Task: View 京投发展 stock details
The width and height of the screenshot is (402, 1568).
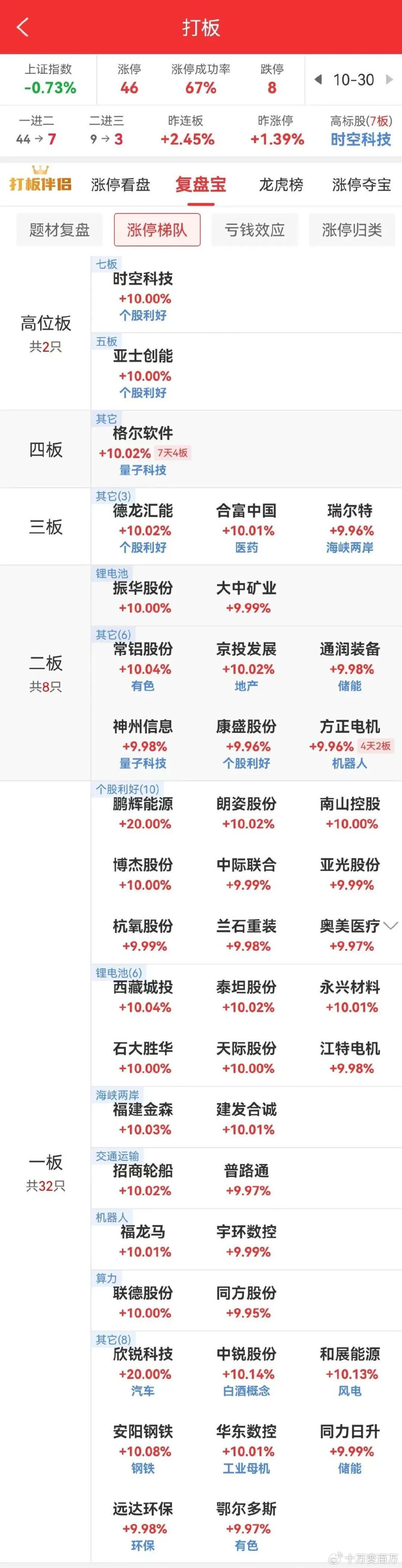Action: click(246, 649)
